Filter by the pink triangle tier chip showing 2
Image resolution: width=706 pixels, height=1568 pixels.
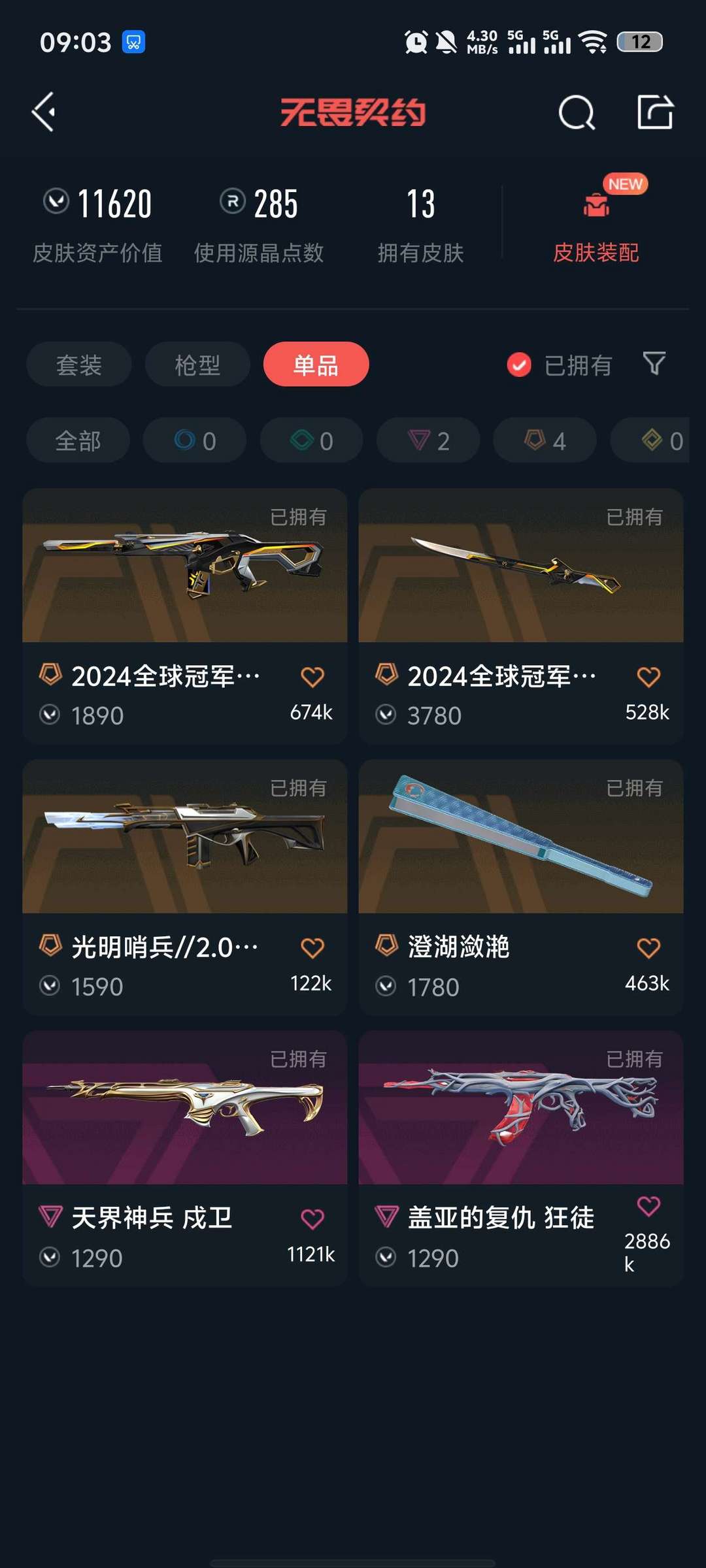(x=428, y=440)
